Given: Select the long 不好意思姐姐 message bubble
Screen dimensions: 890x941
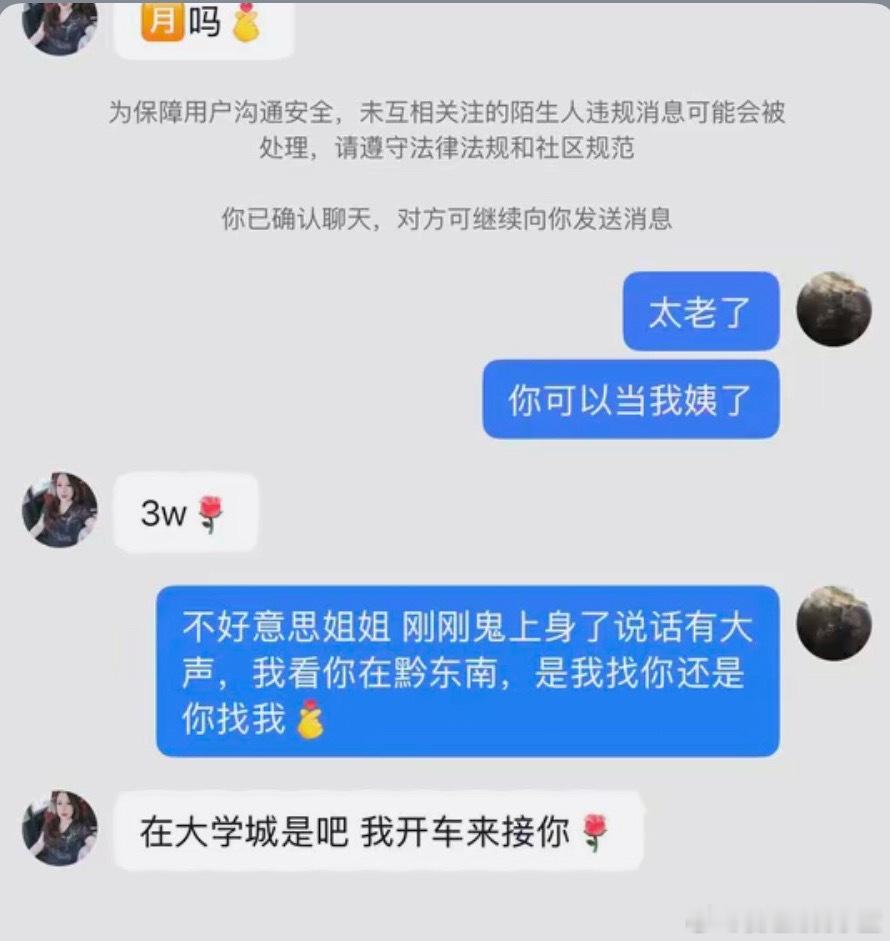Looking at the screenshot, I should (470, 675).
